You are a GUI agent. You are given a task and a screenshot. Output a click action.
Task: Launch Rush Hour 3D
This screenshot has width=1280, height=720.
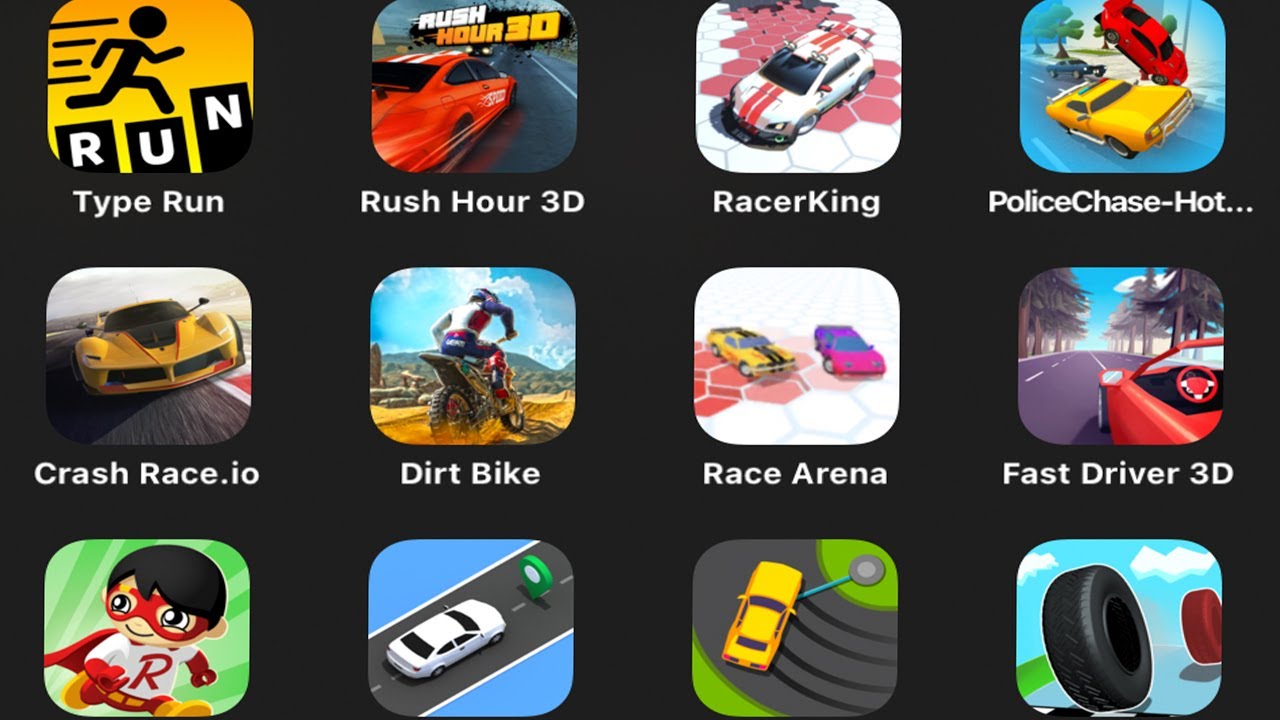click(473, 85)
